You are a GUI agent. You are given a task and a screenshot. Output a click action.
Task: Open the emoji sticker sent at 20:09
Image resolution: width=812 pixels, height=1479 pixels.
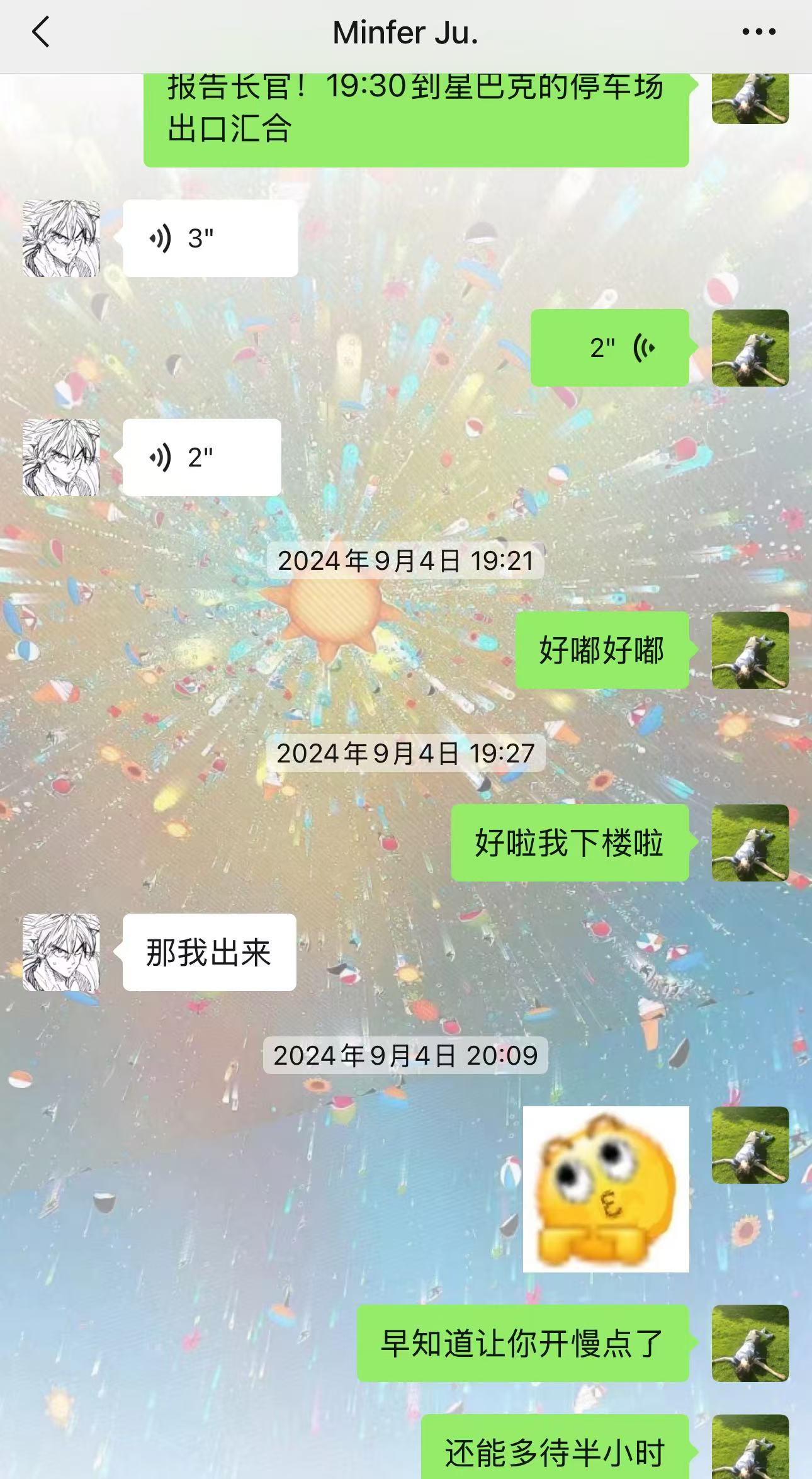pyautogui.click(x=606, y=1189)
